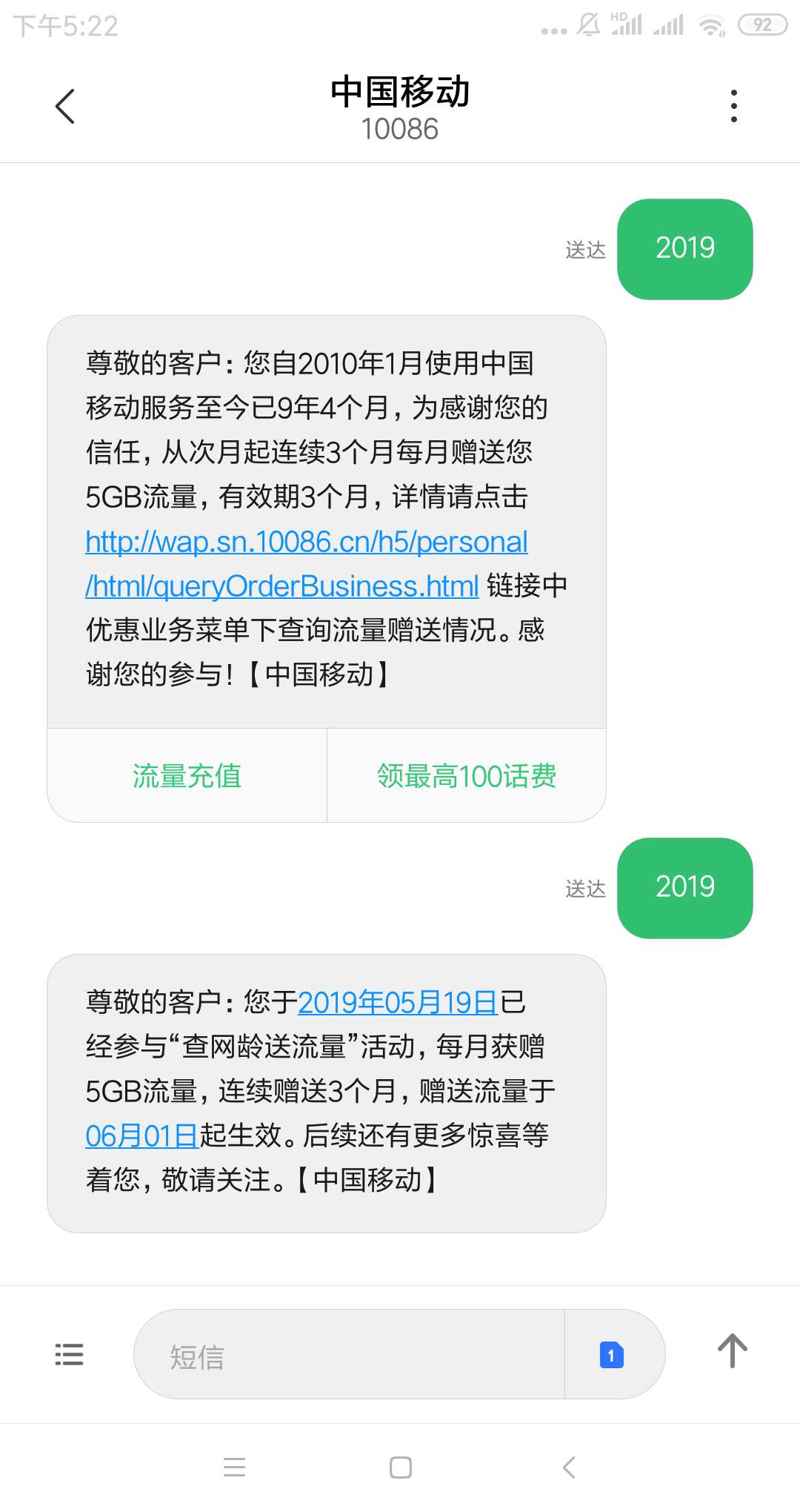Tap the 06月01日 date link
This screenshot has height=1512, width=800.
click(142, 1135)
